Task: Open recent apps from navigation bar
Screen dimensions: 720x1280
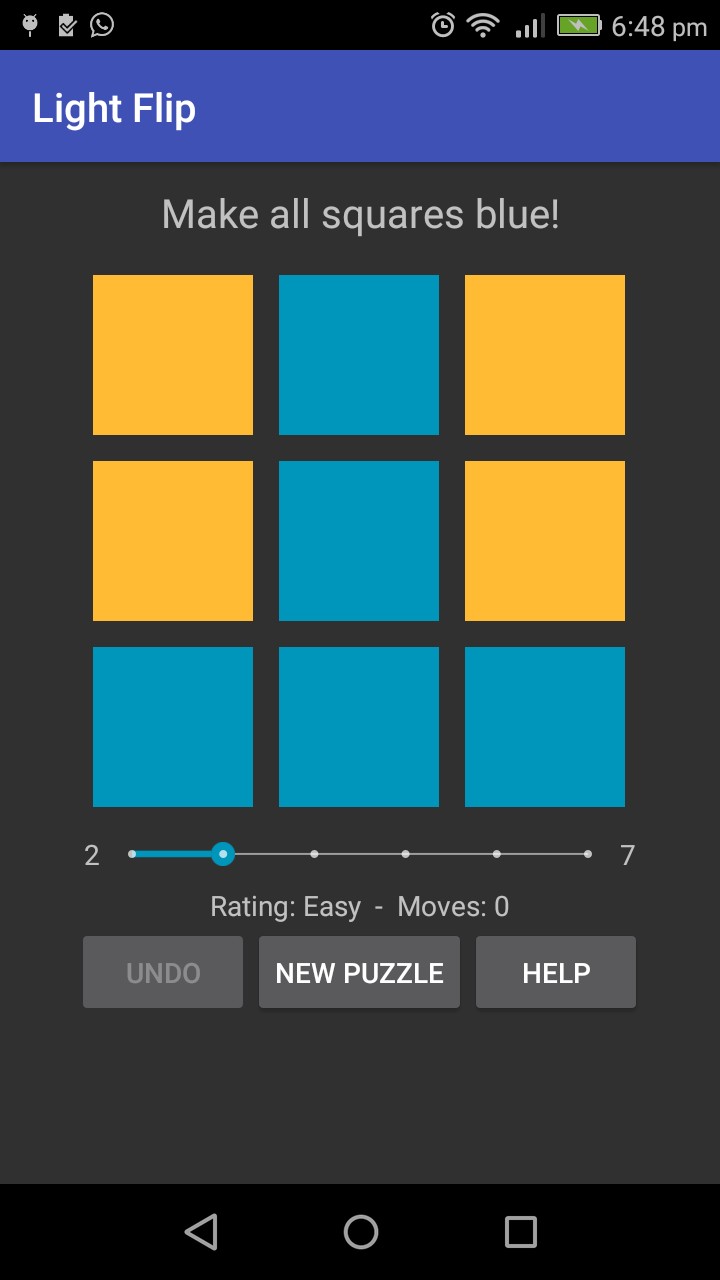Action: (x=521, y=1232)
